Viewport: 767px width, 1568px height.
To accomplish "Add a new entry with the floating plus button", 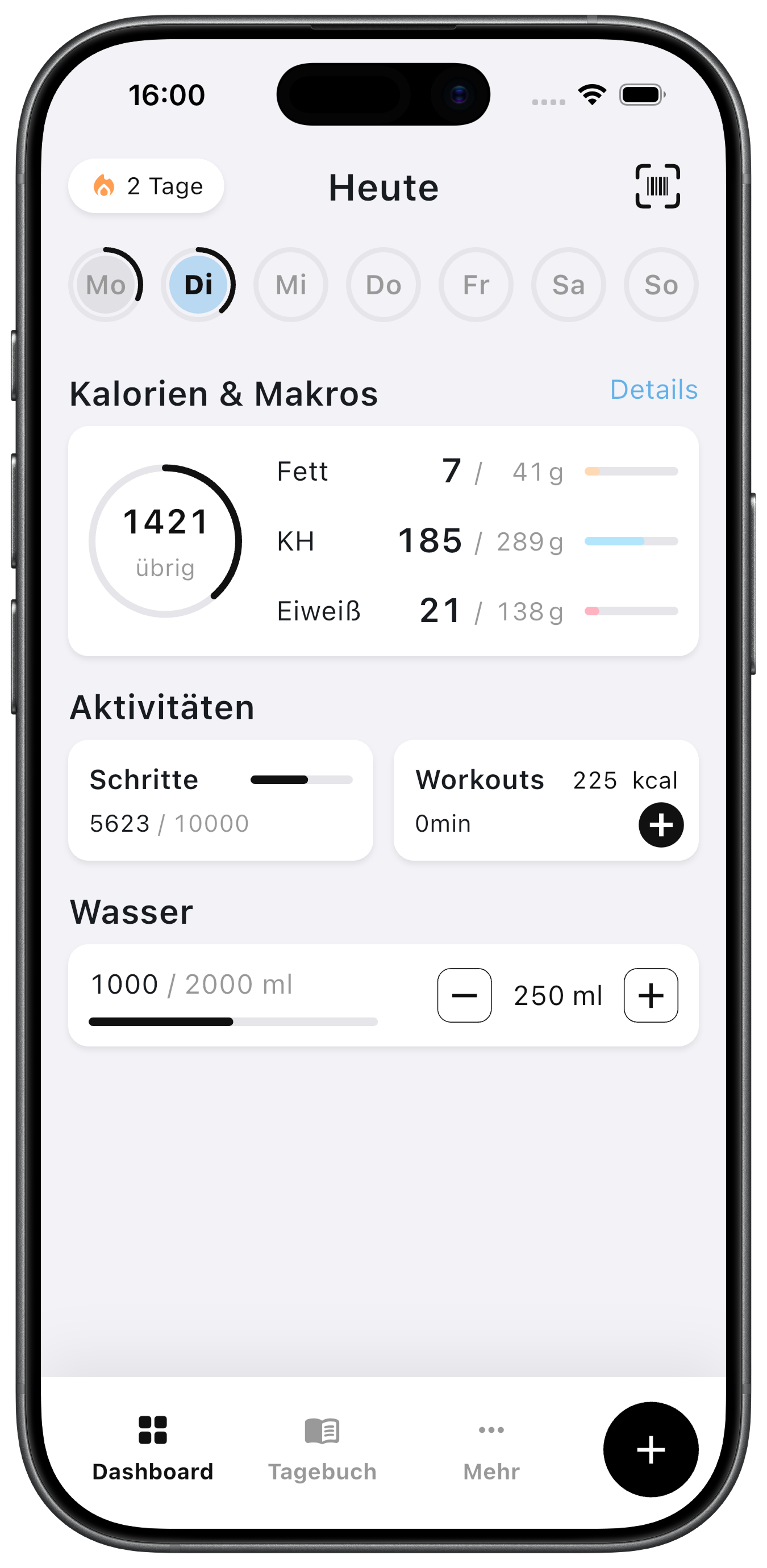I will coord(651,1449).
